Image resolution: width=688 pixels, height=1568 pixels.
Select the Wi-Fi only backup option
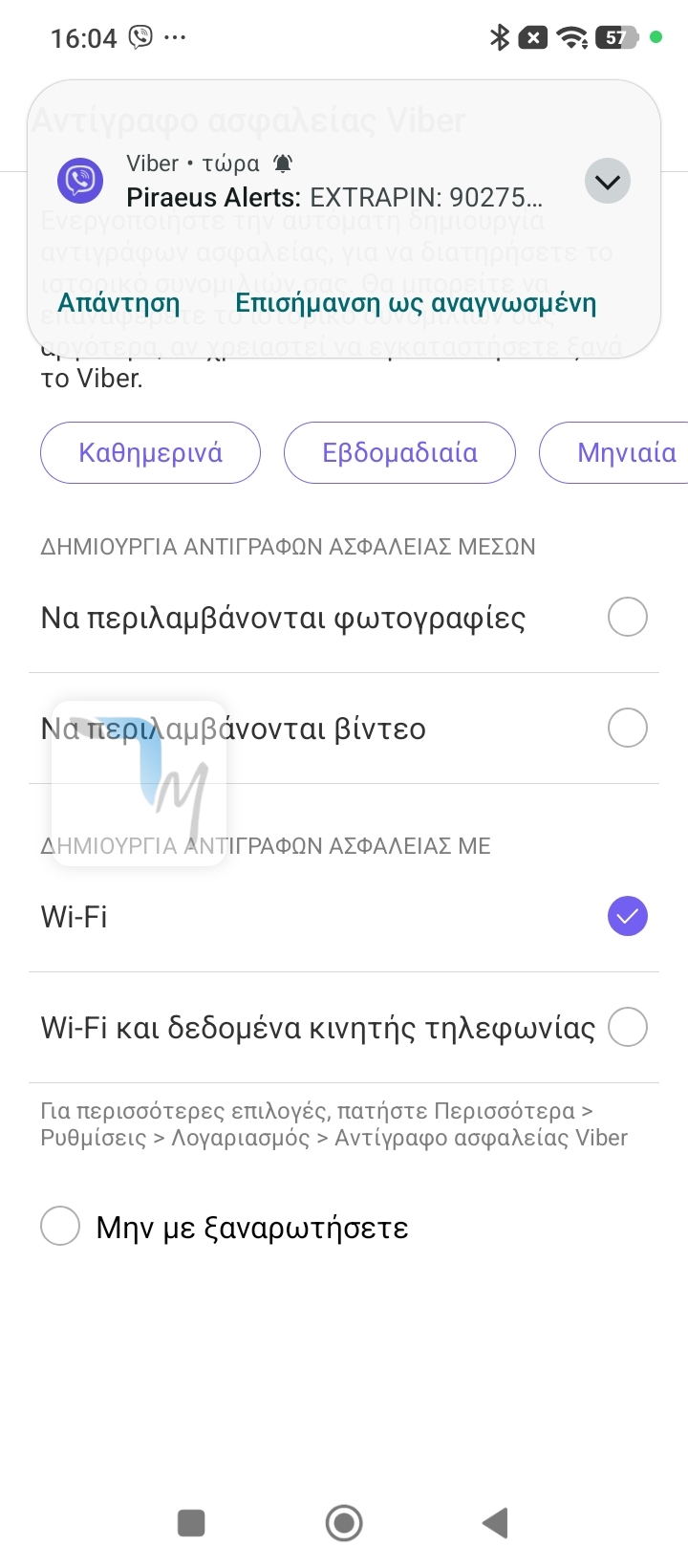pos(627,916)
